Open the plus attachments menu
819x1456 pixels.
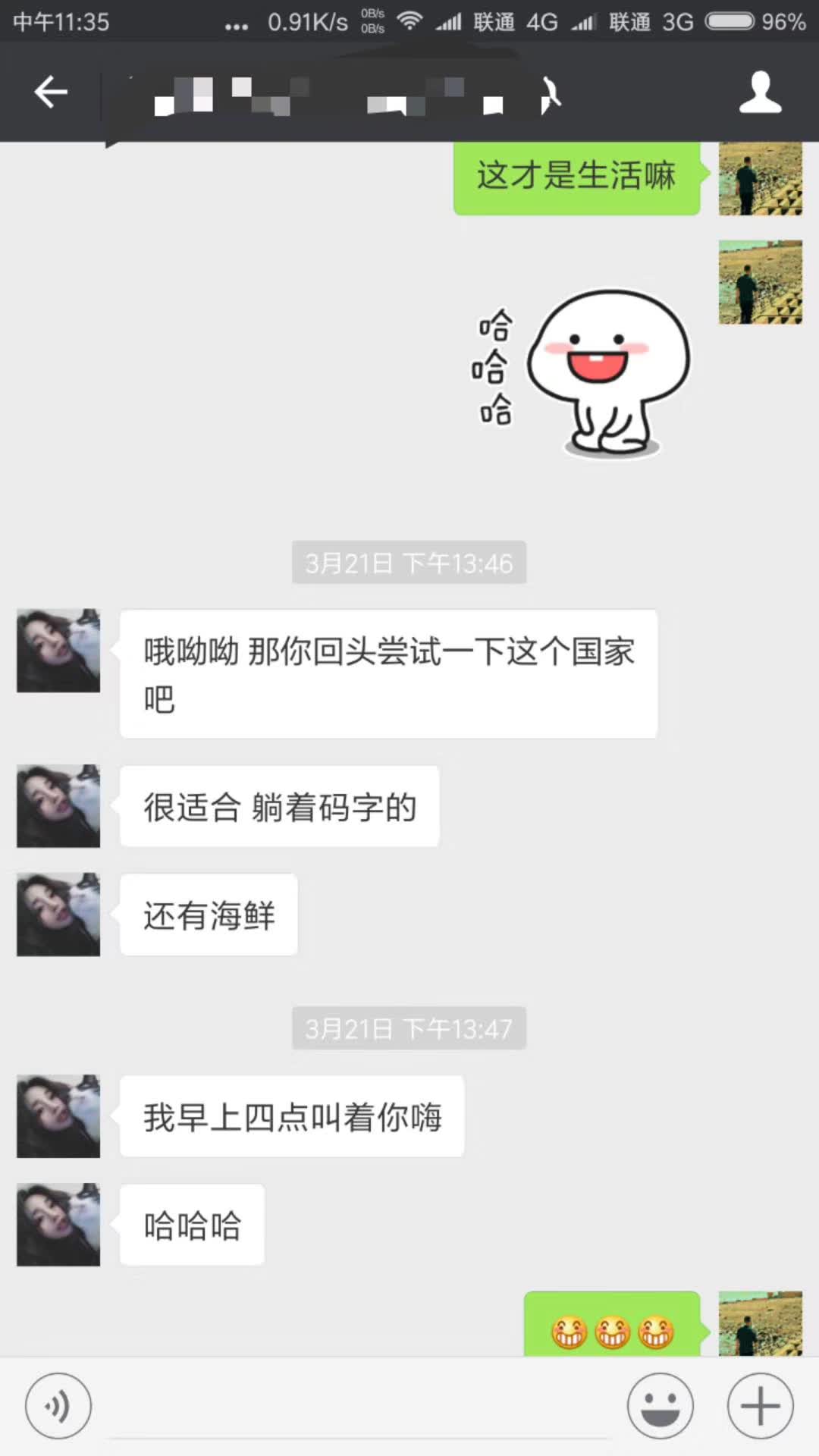tap(760, 1406)
